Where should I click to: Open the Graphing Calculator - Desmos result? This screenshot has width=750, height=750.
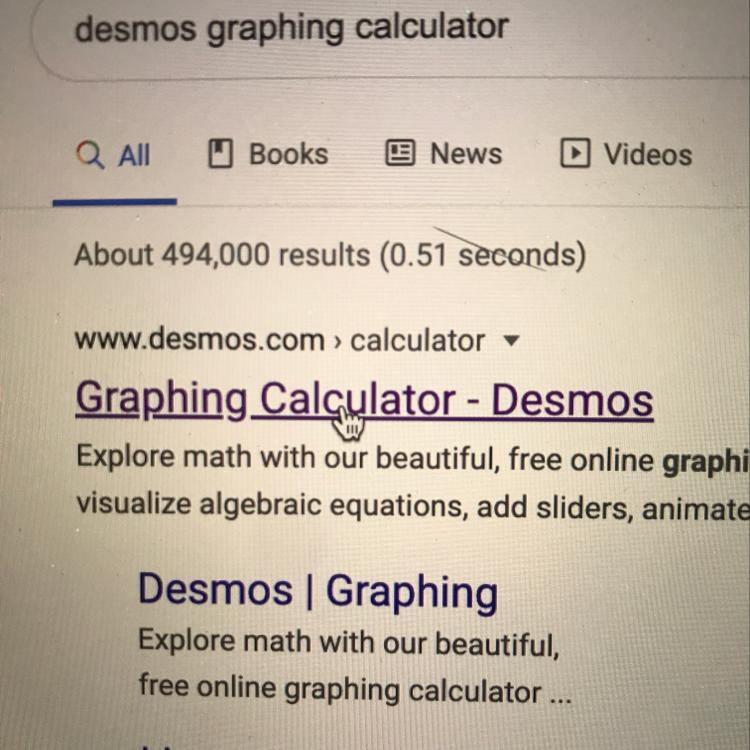(x=364, y=400)
